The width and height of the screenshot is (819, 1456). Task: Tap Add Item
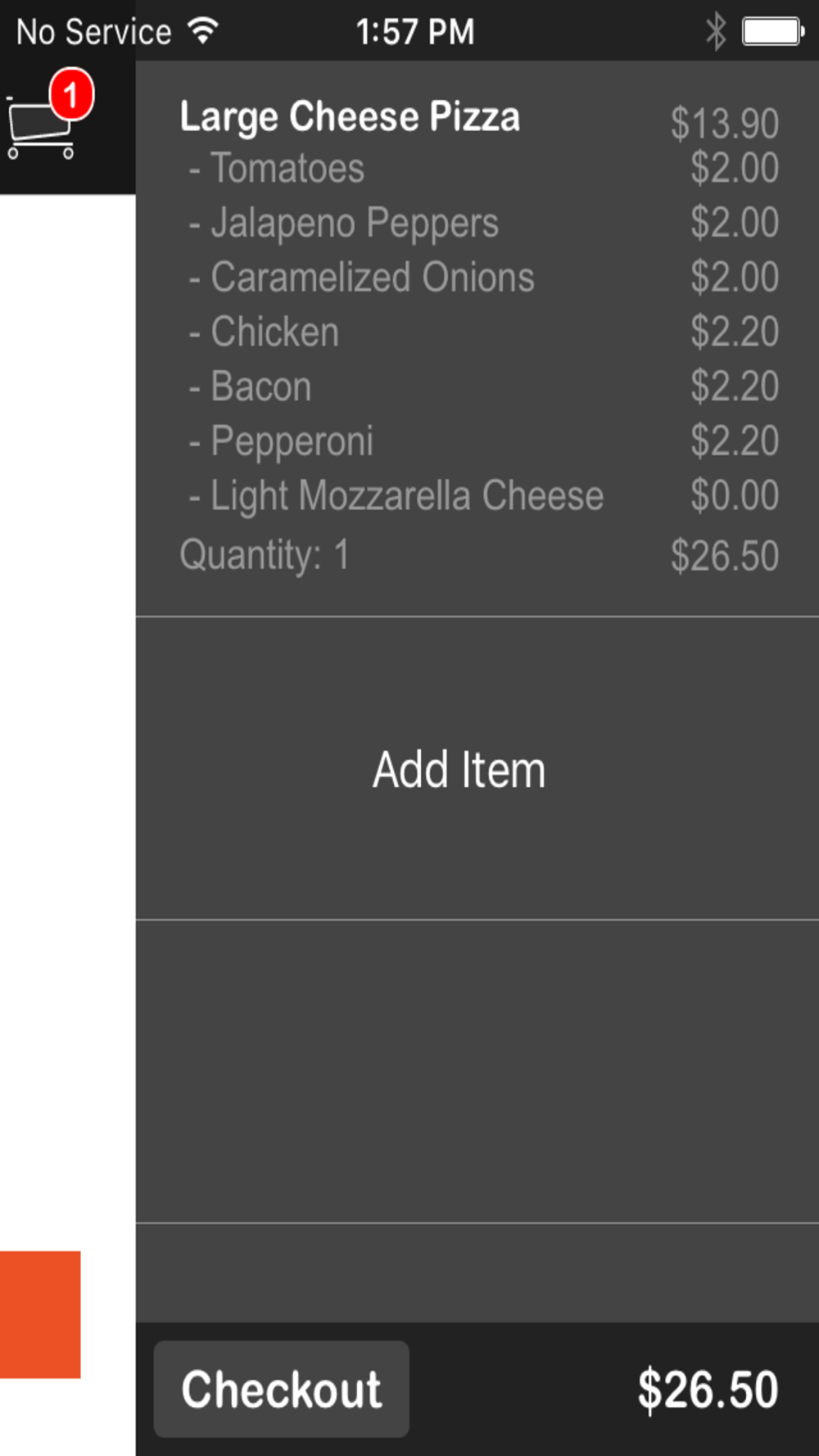(477, 769)
